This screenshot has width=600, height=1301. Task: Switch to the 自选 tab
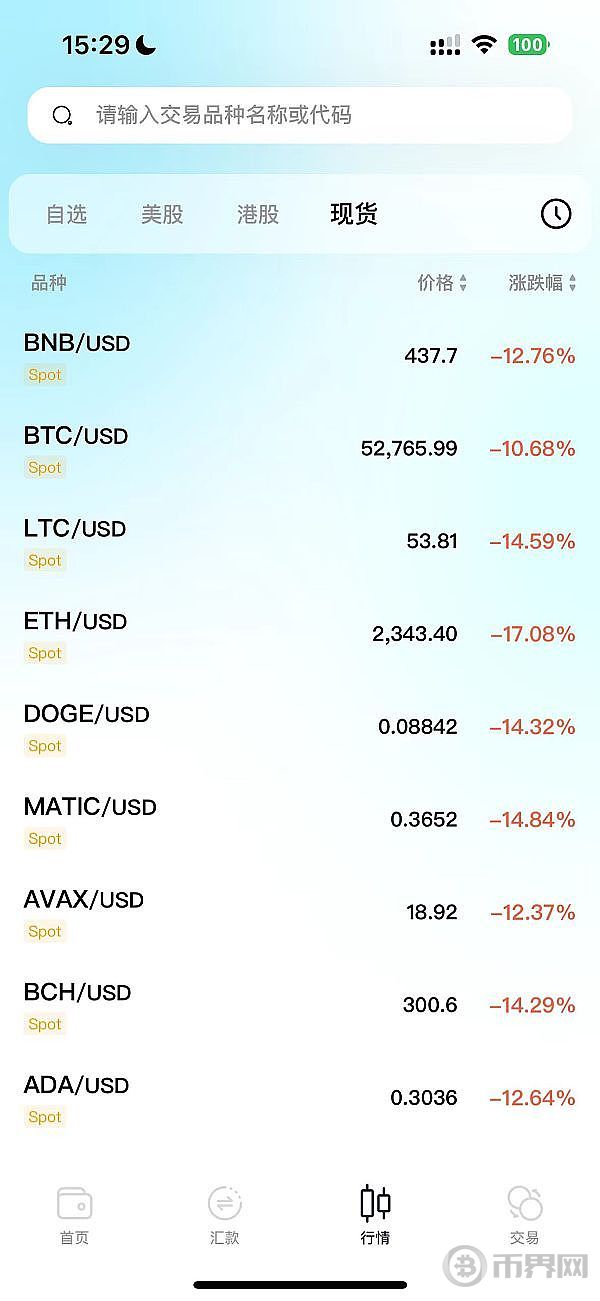pyautogui.click(x=67, y=214)
